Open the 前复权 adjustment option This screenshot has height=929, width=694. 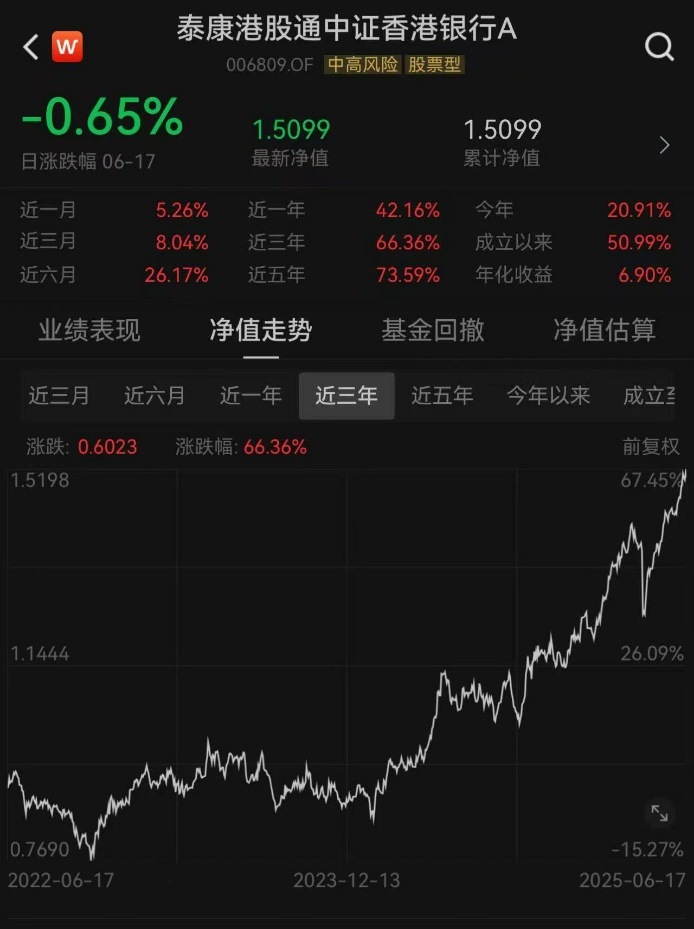[x=651, y=447]
